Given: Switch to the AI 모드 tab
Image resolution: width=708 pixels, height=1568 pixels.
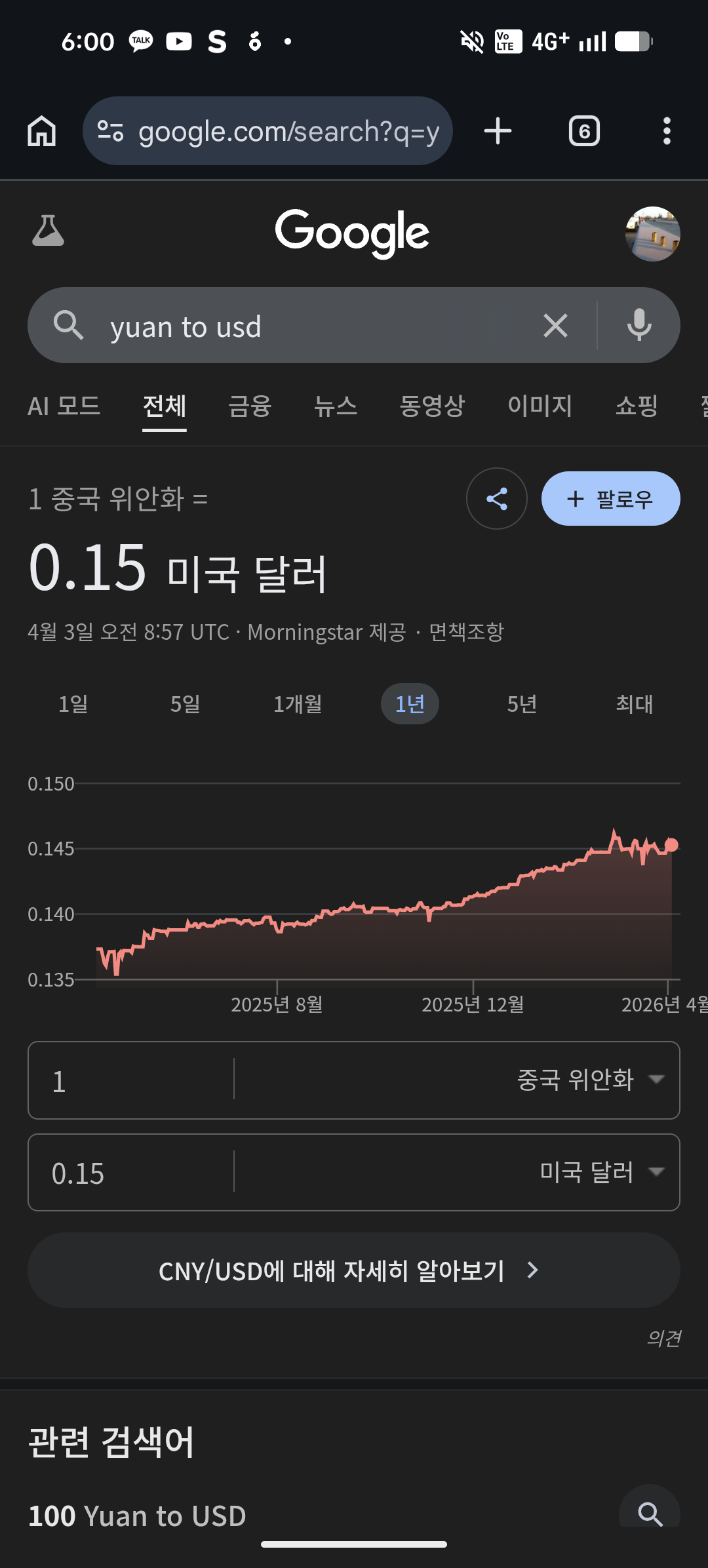Looking at the screenshot, I should 64,406.
